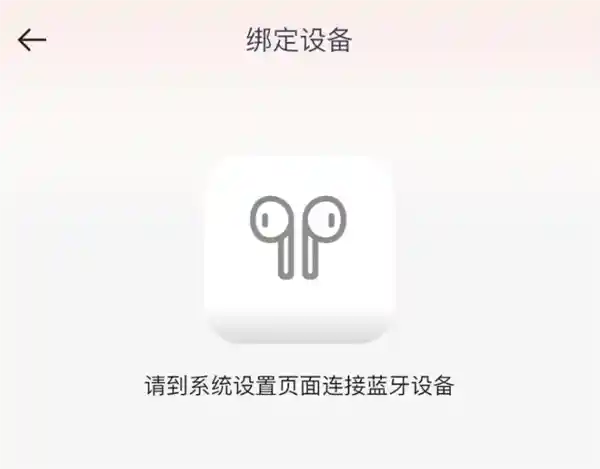Go back from the 绑定设备 page
The width and height of the screenshot is (600, 469).
click(32, 40)
